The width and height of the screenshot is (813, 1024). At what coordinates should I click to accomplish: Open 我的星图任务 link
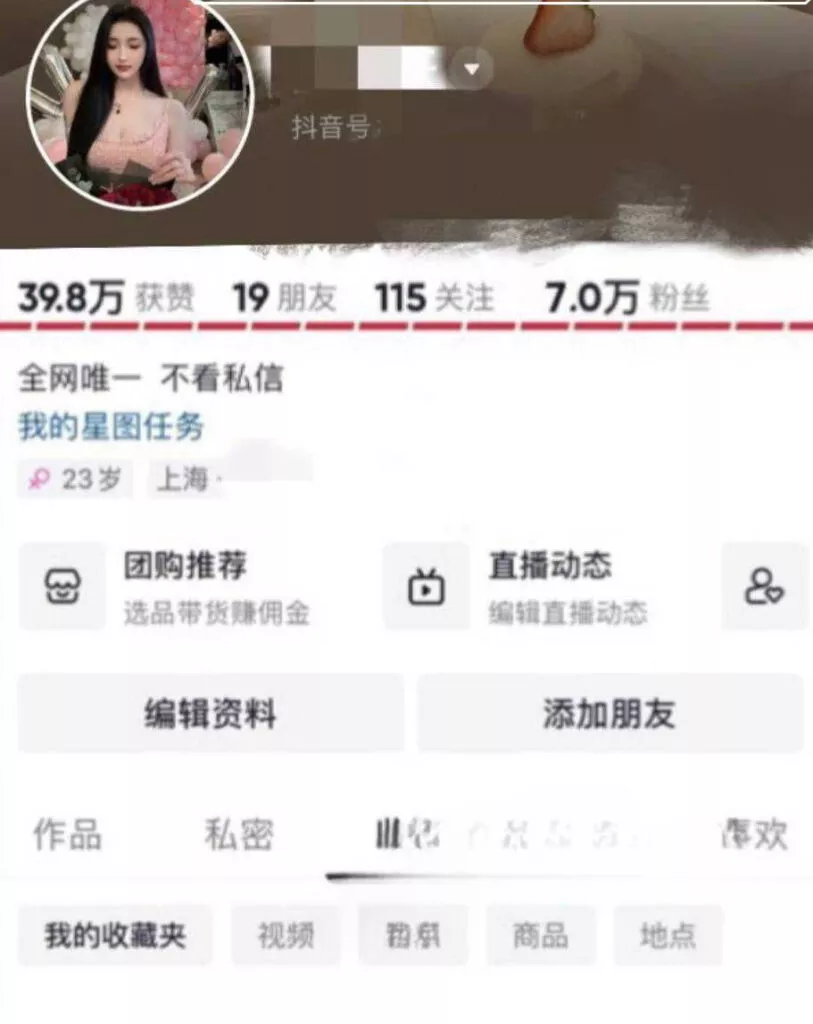coord(111,427)
